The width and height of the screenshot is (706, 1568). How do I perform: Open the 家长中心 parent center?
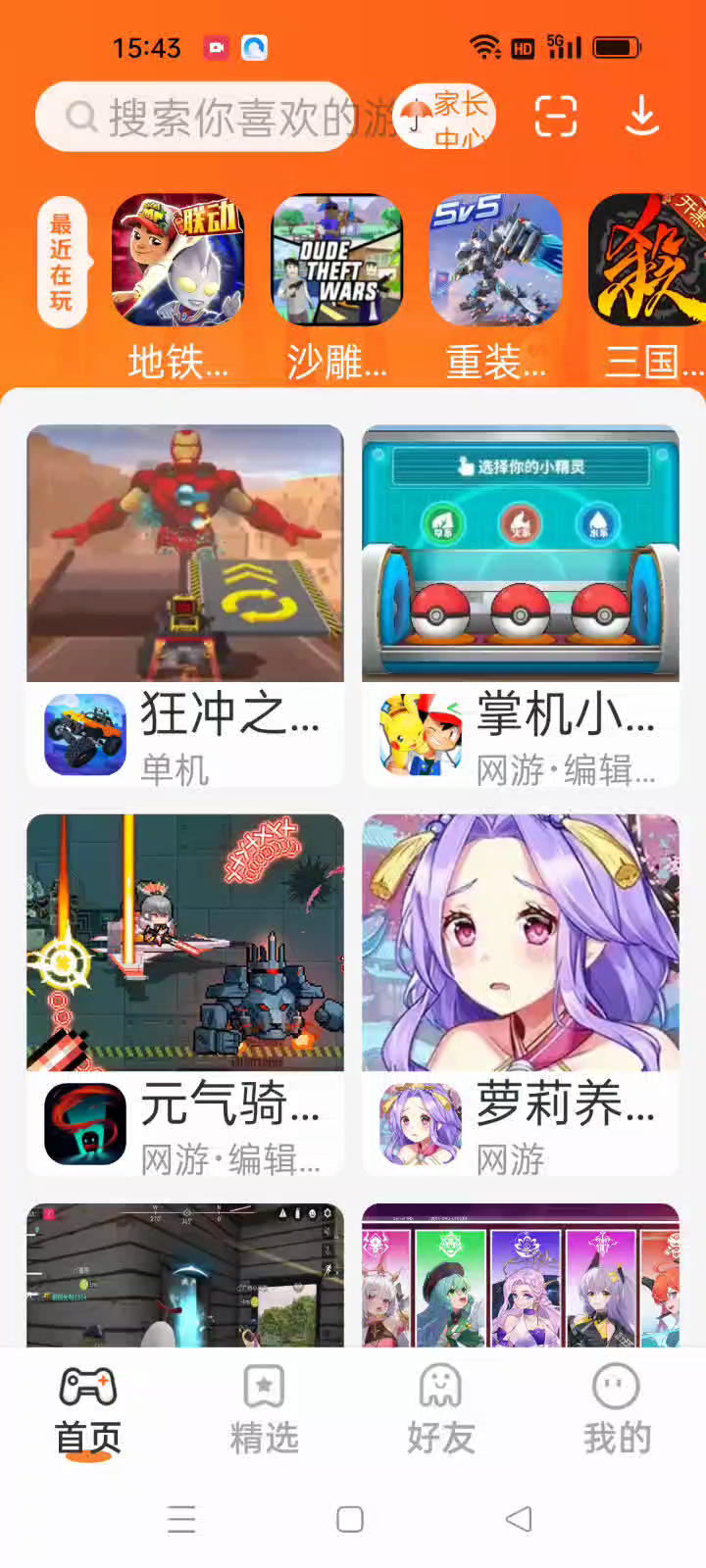click(447, 118)
